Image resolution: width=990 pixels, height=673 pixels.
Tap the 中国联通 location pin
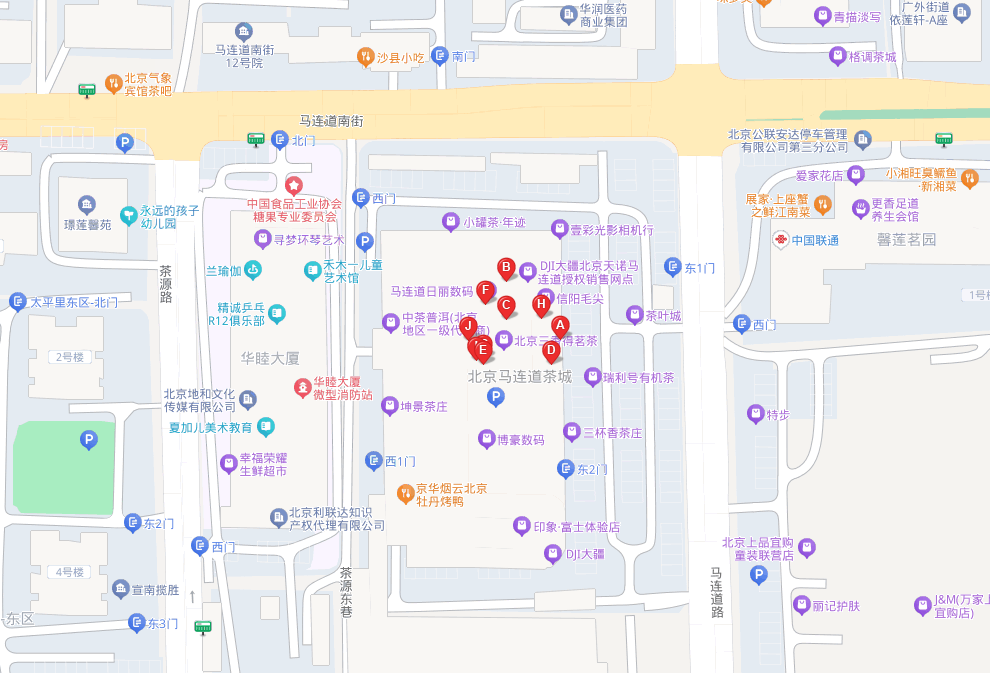click(780, 240)
